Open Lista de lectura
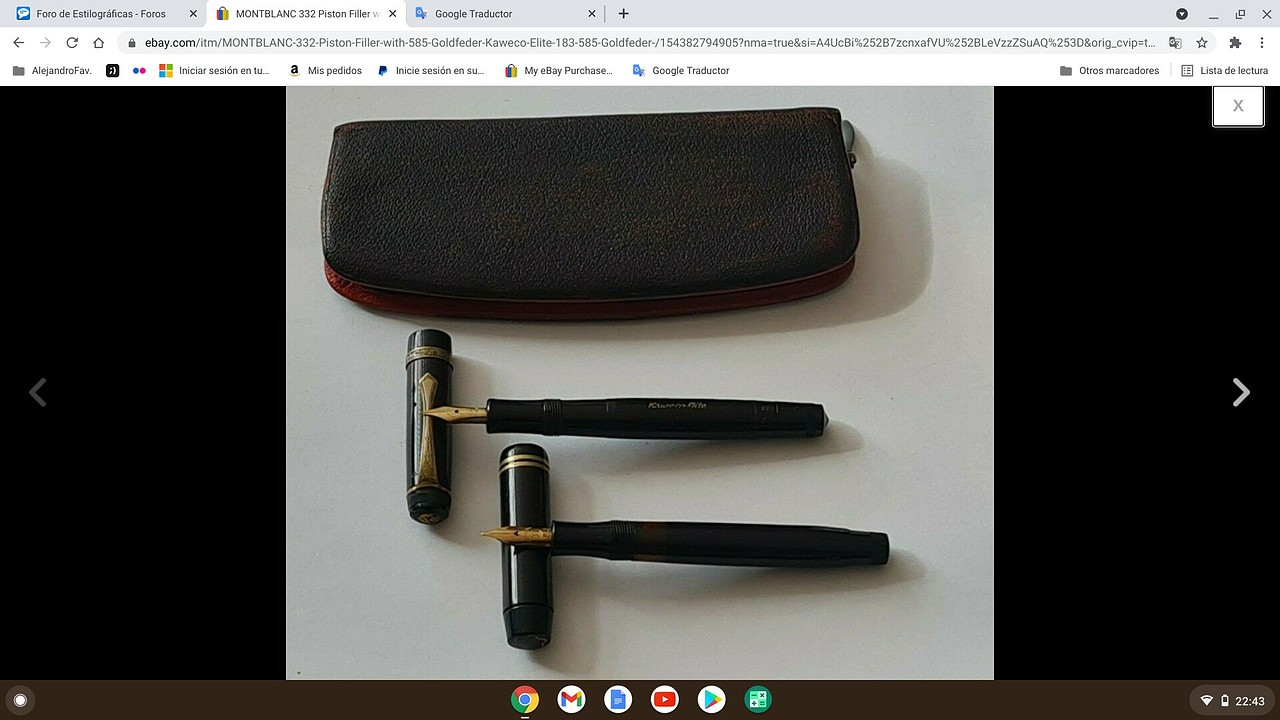This screenshot has height=720, width=1280. tap(1224, 71)
